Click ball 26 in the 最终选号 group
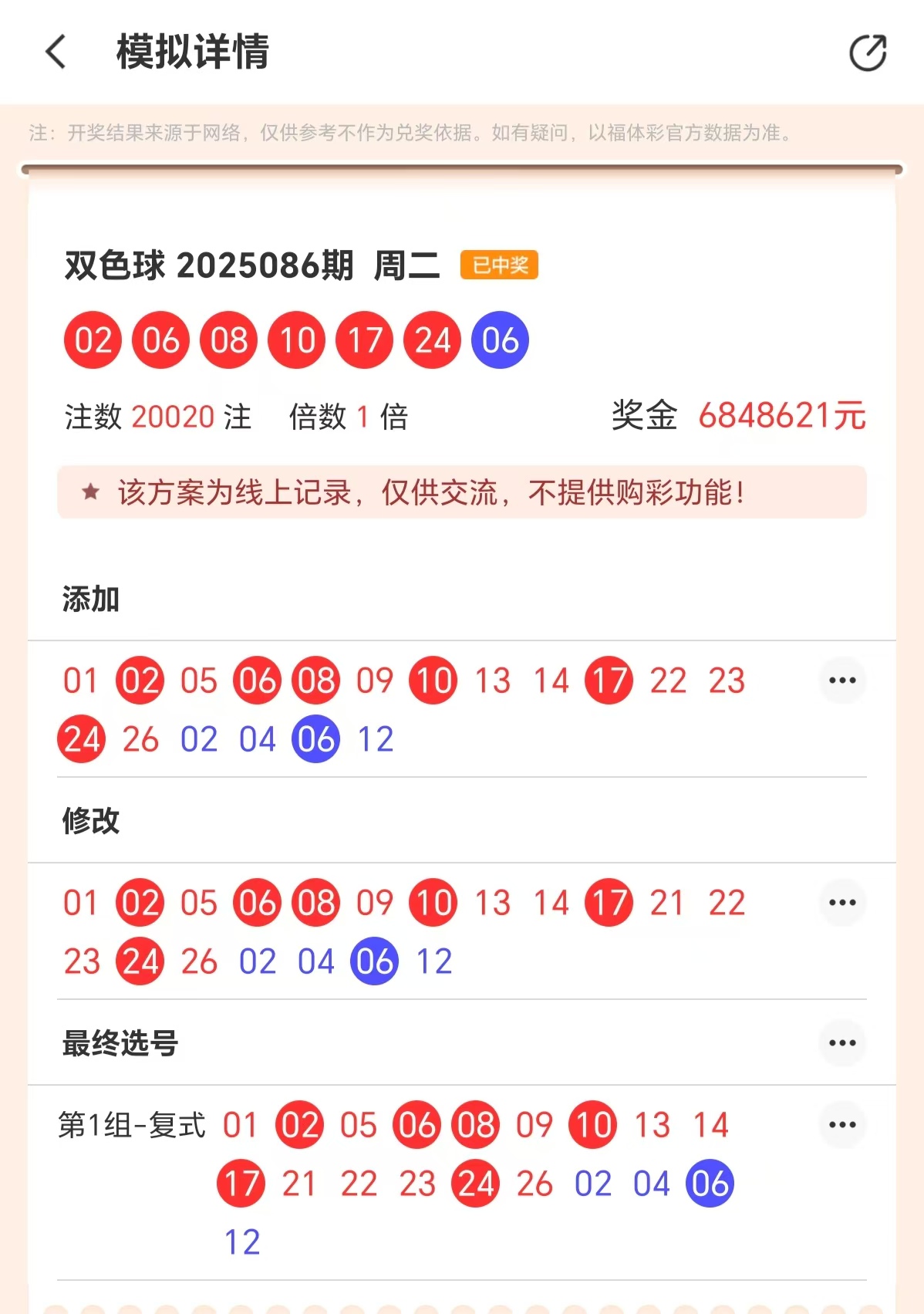The width and height of the screenshot is (924, 1314). coord(535,1183)
